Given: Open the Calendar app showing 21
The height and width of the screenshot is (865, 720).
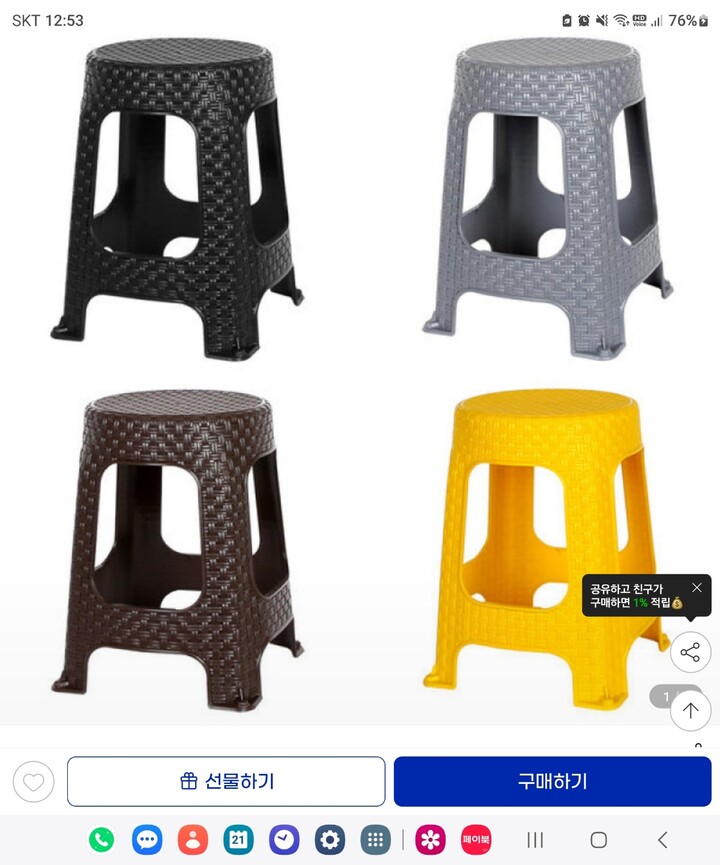Looking at the screenshot, I should [x=239, y=837].
